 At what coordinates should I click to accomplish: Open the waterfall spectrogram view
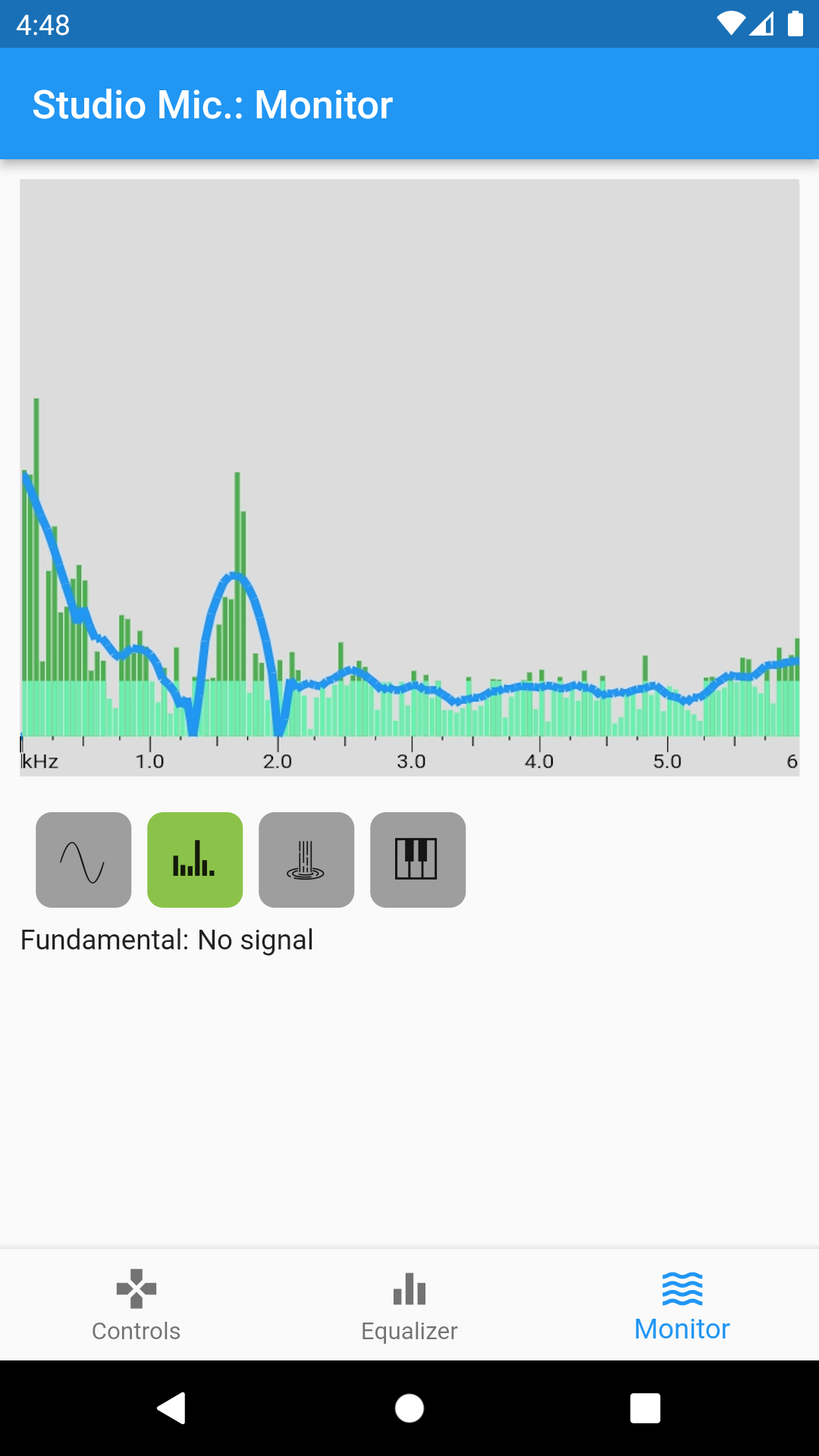306,860
